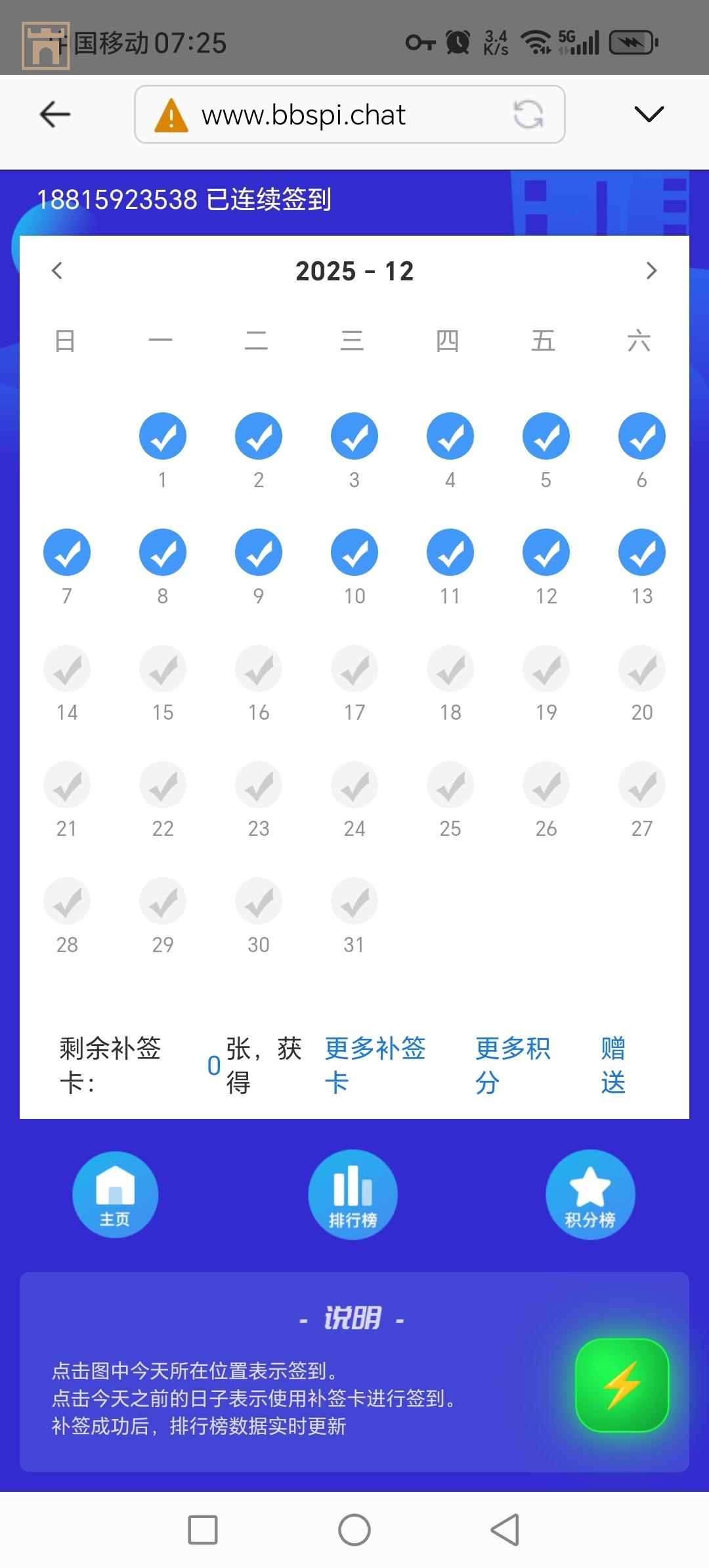Go back using the browser back arrow

(54, 113)
